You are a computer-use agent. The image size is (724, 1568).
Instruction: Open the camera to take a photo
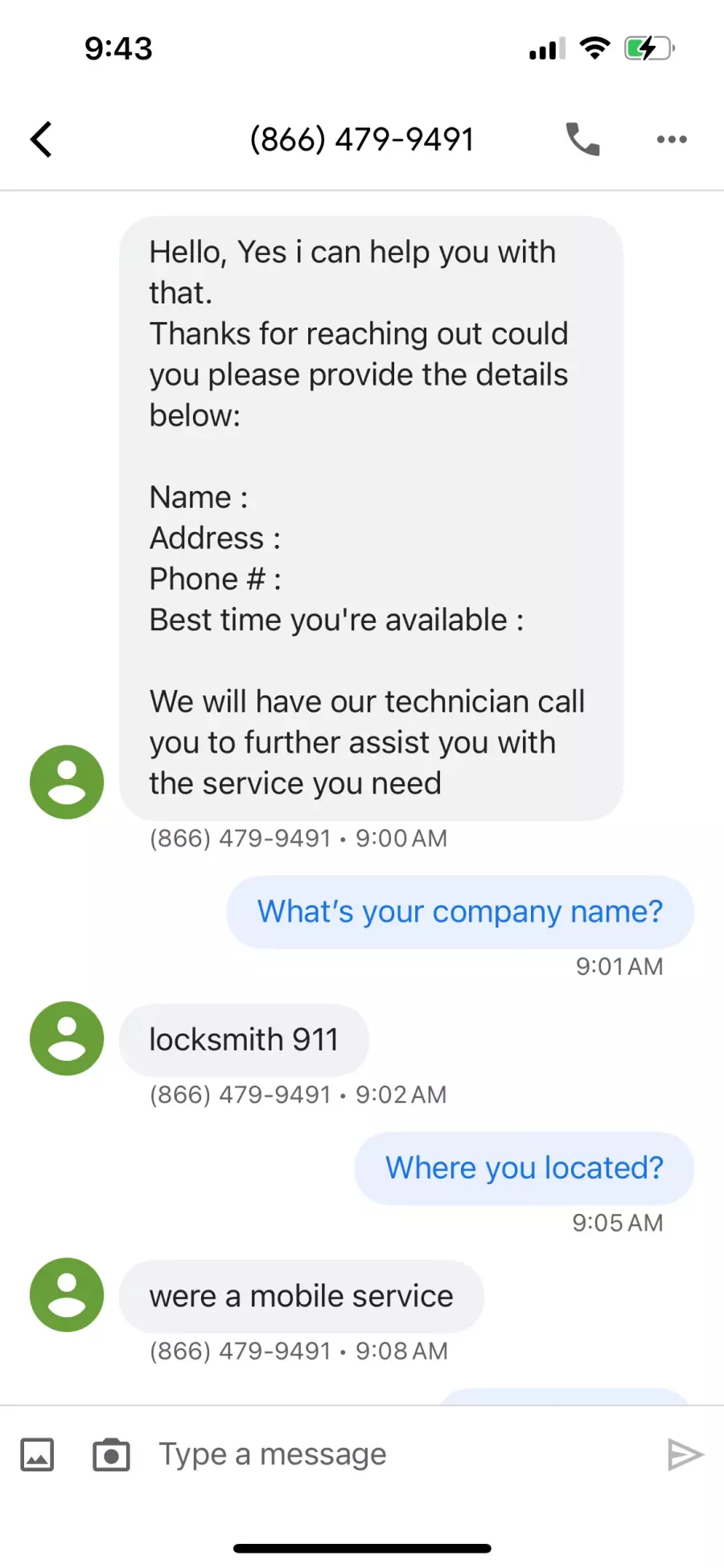(x=111, y=1455)
